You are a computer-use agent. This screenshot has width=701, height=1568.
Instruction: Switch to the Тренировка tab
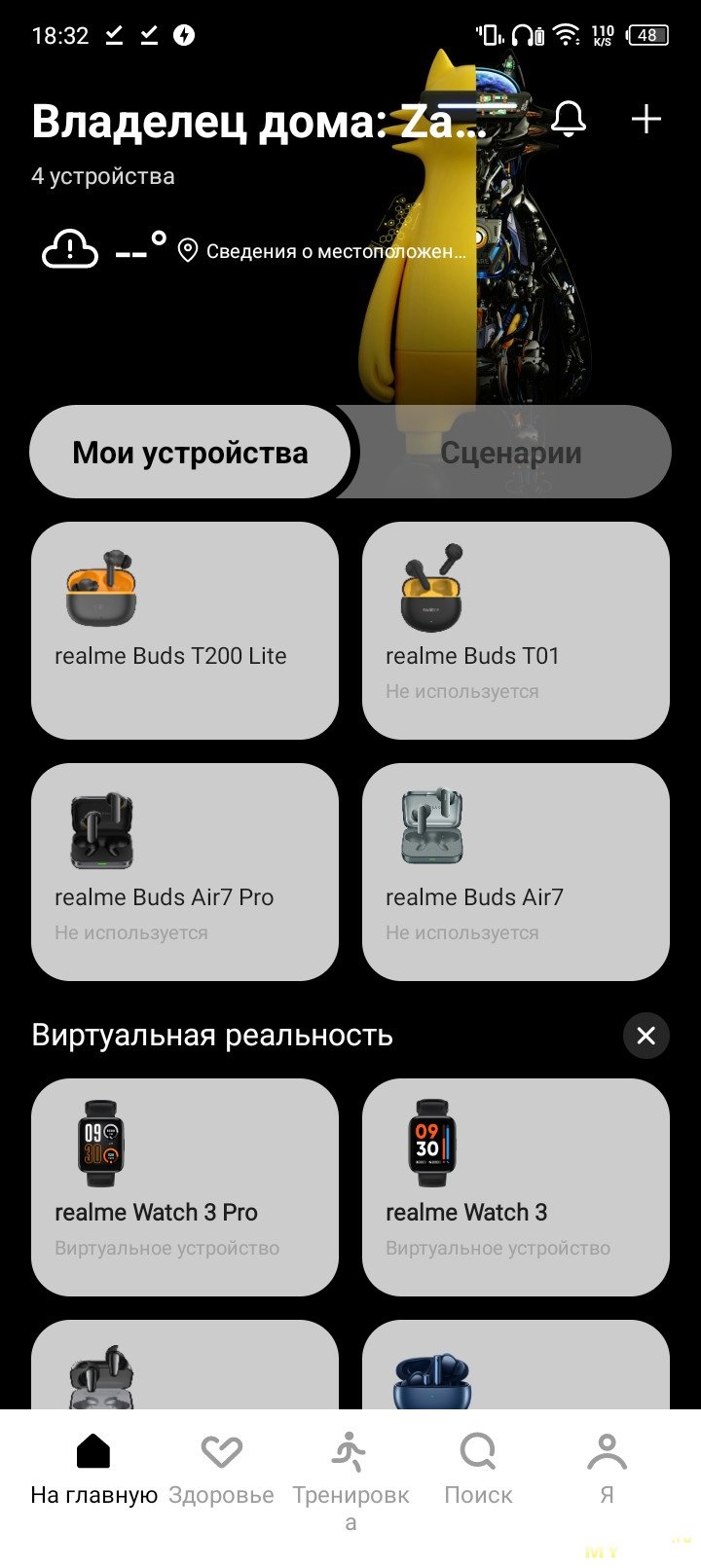tap(350, 1475)
